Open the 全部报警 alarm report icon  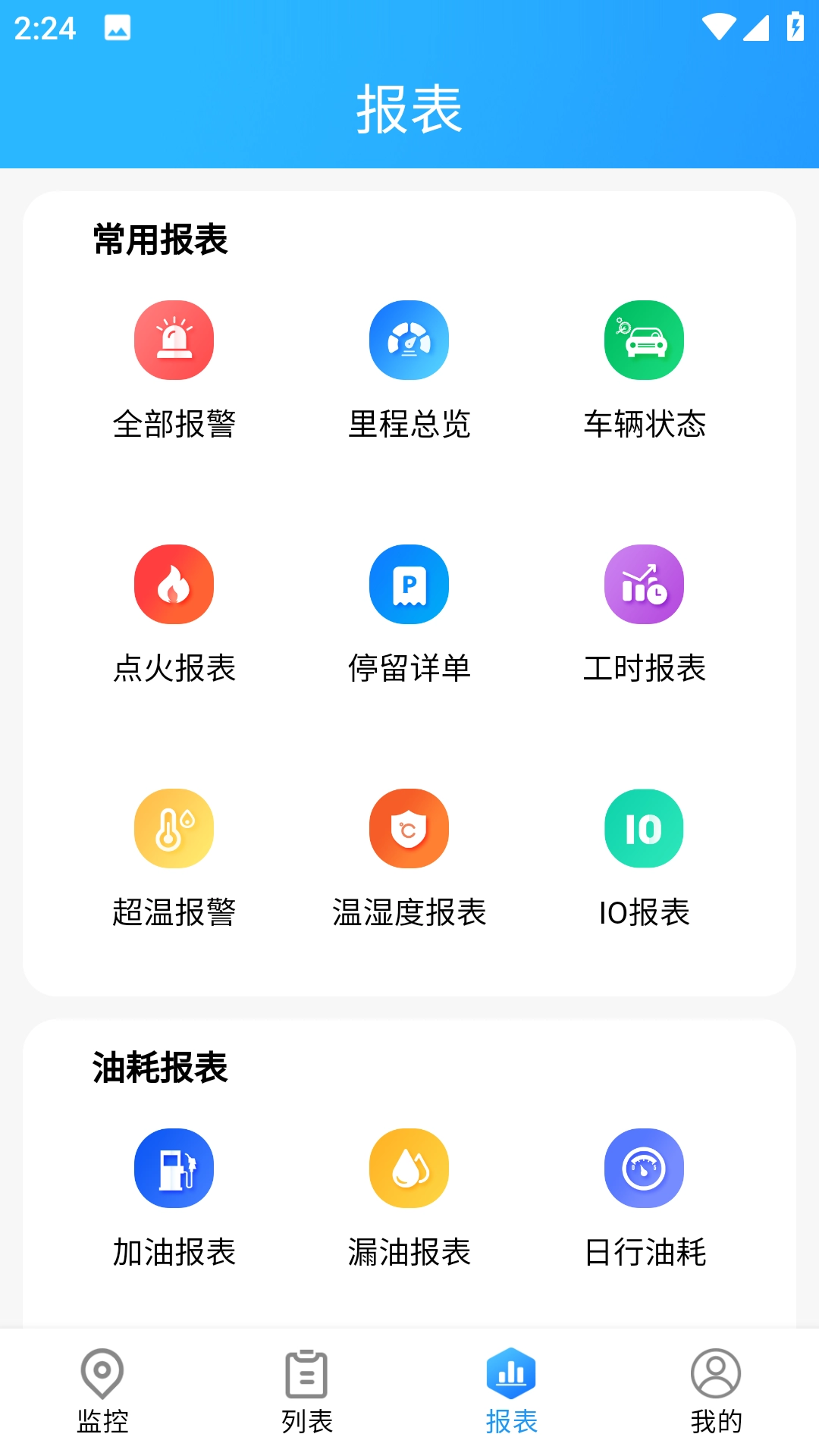coord(174,340)
